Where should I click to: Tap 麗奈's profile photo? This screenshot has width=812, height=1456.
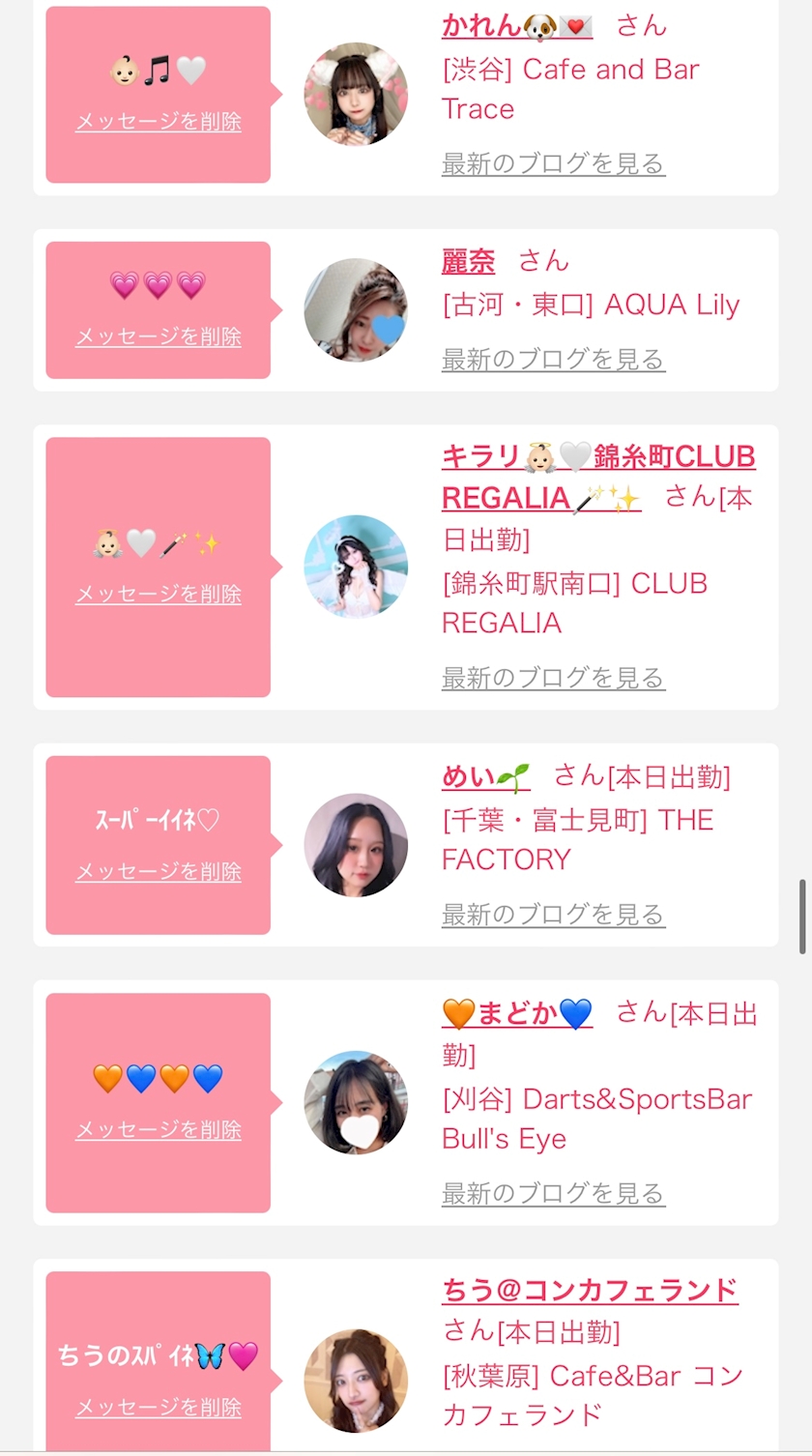[x=356, y=310]
